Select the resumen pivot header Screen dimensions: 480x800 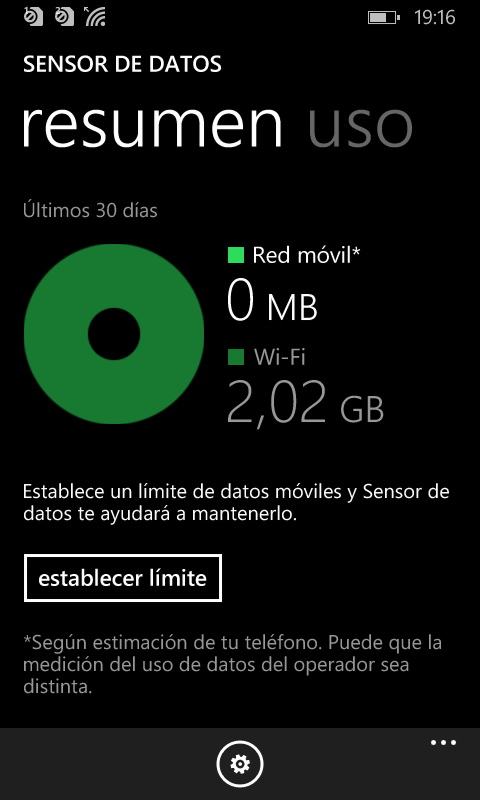tap(152, 125)
